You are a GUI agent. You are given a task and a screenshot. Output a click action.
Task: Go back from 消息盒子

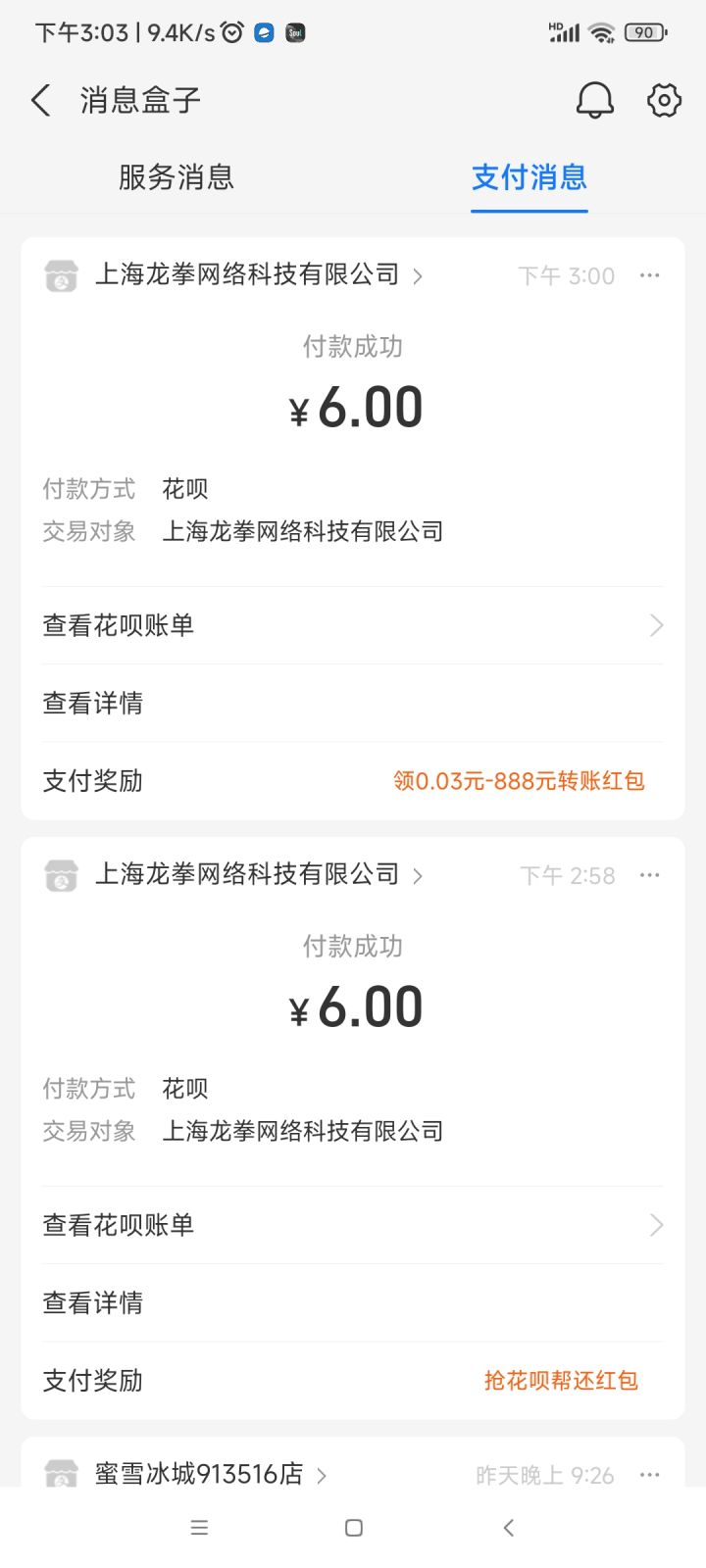41,100
